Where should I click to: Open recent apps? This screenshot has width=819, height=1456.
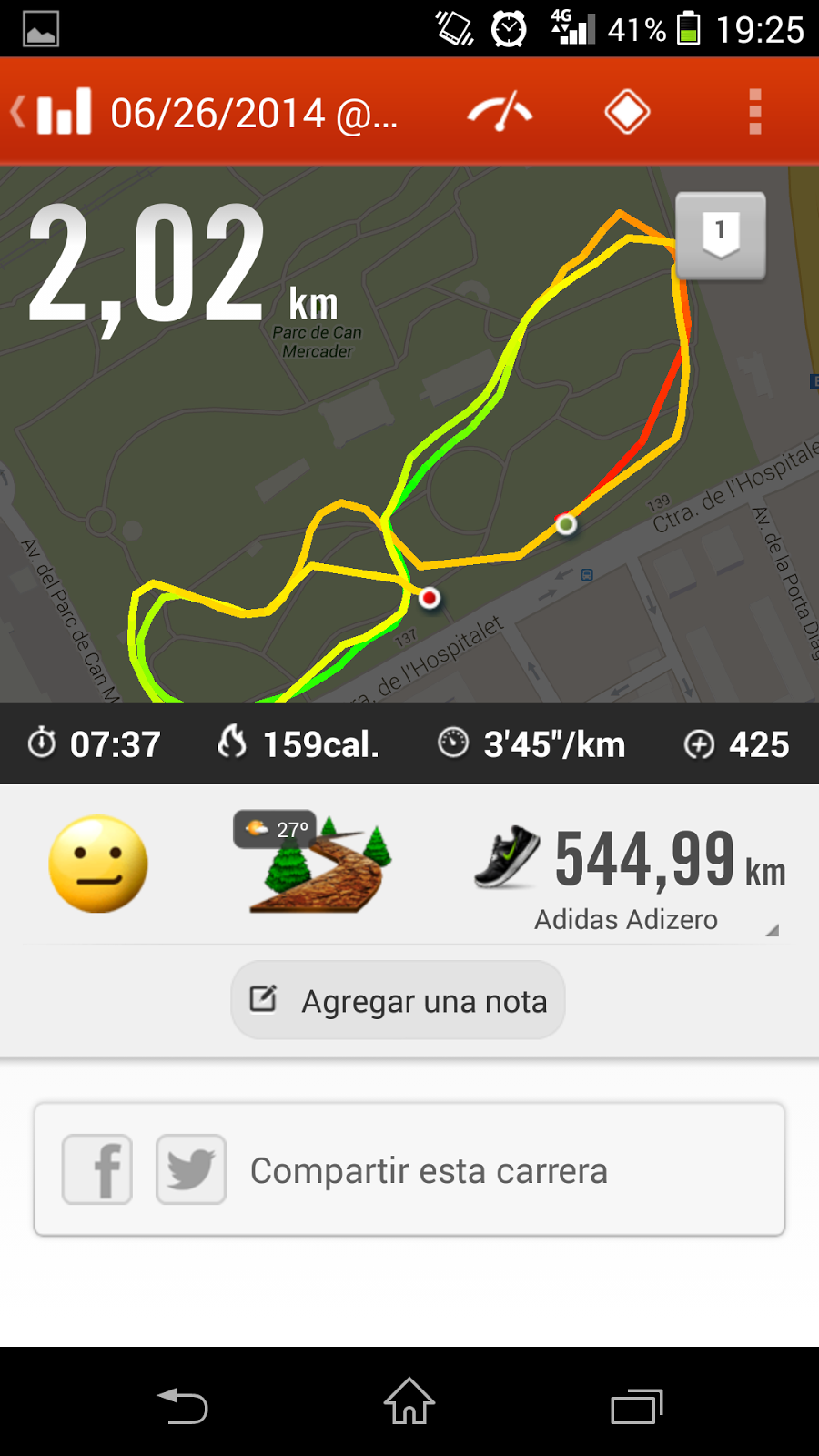[x=636, y=1406]
